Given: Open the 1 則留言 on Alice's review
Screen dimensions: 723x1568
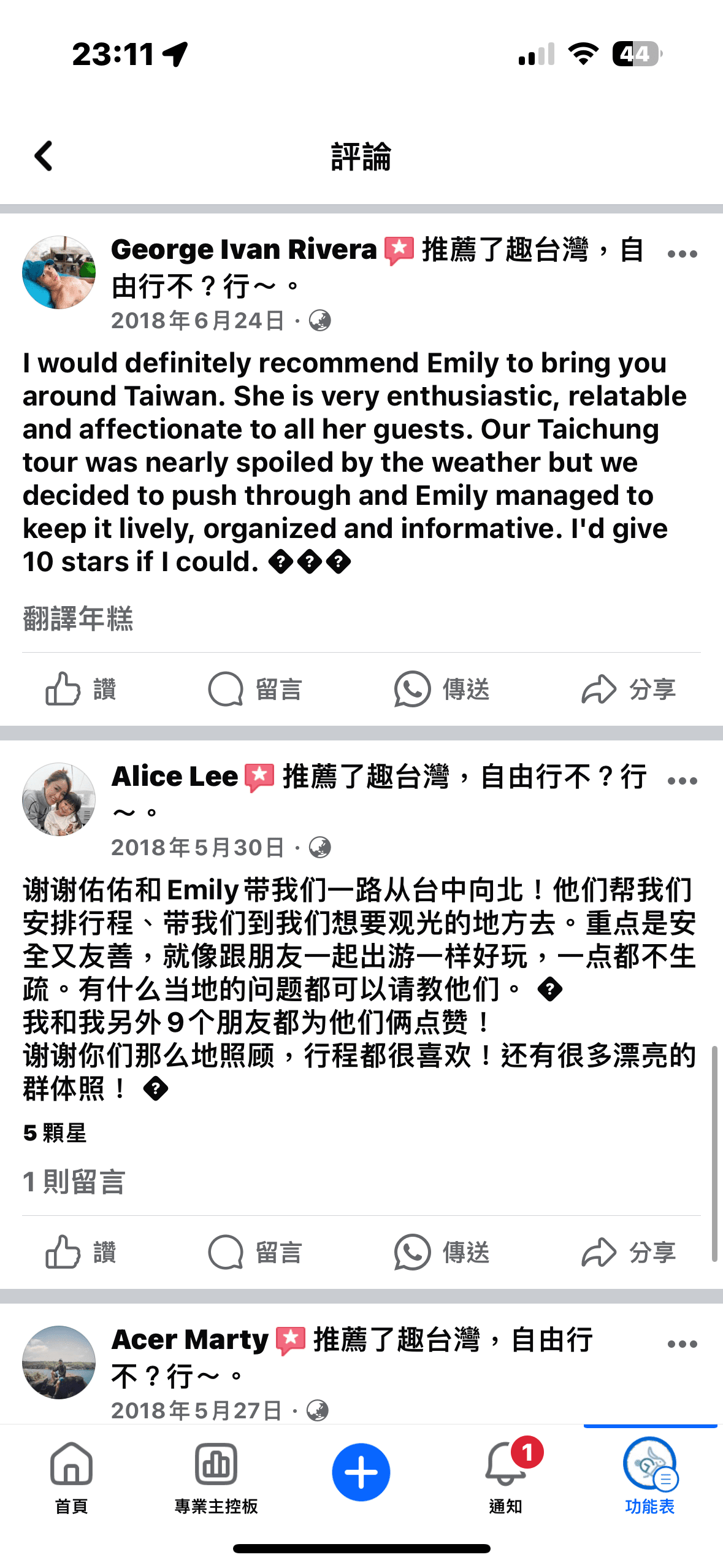Looking at the screenshot, I should point(74,1182).
